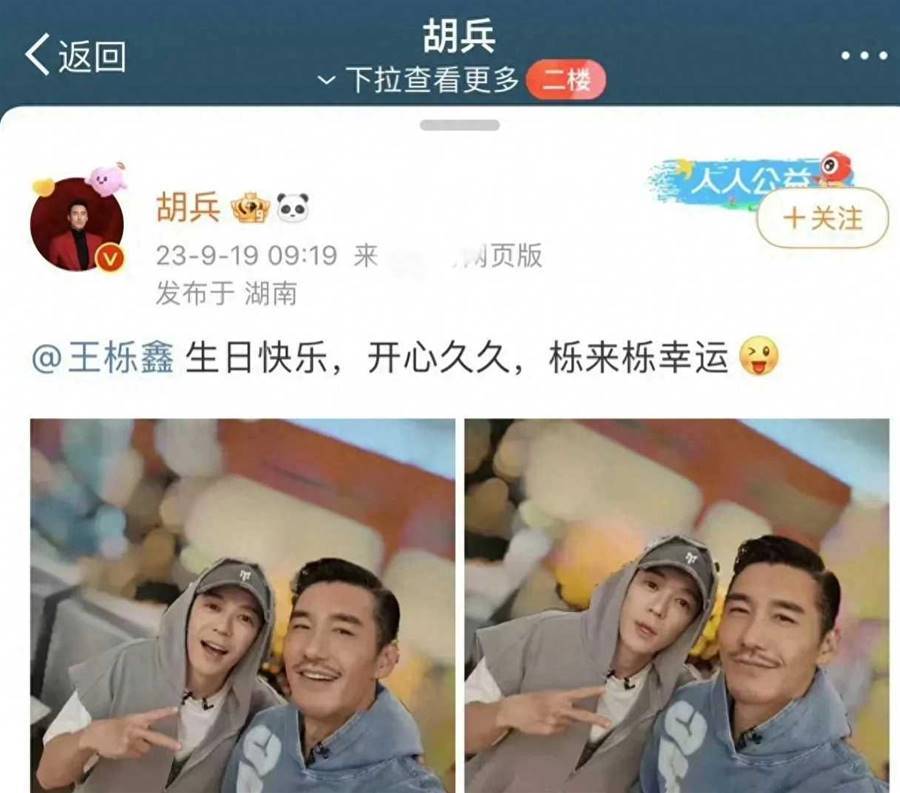
Task: Tap the 二楼 badge
Action: 566,81
